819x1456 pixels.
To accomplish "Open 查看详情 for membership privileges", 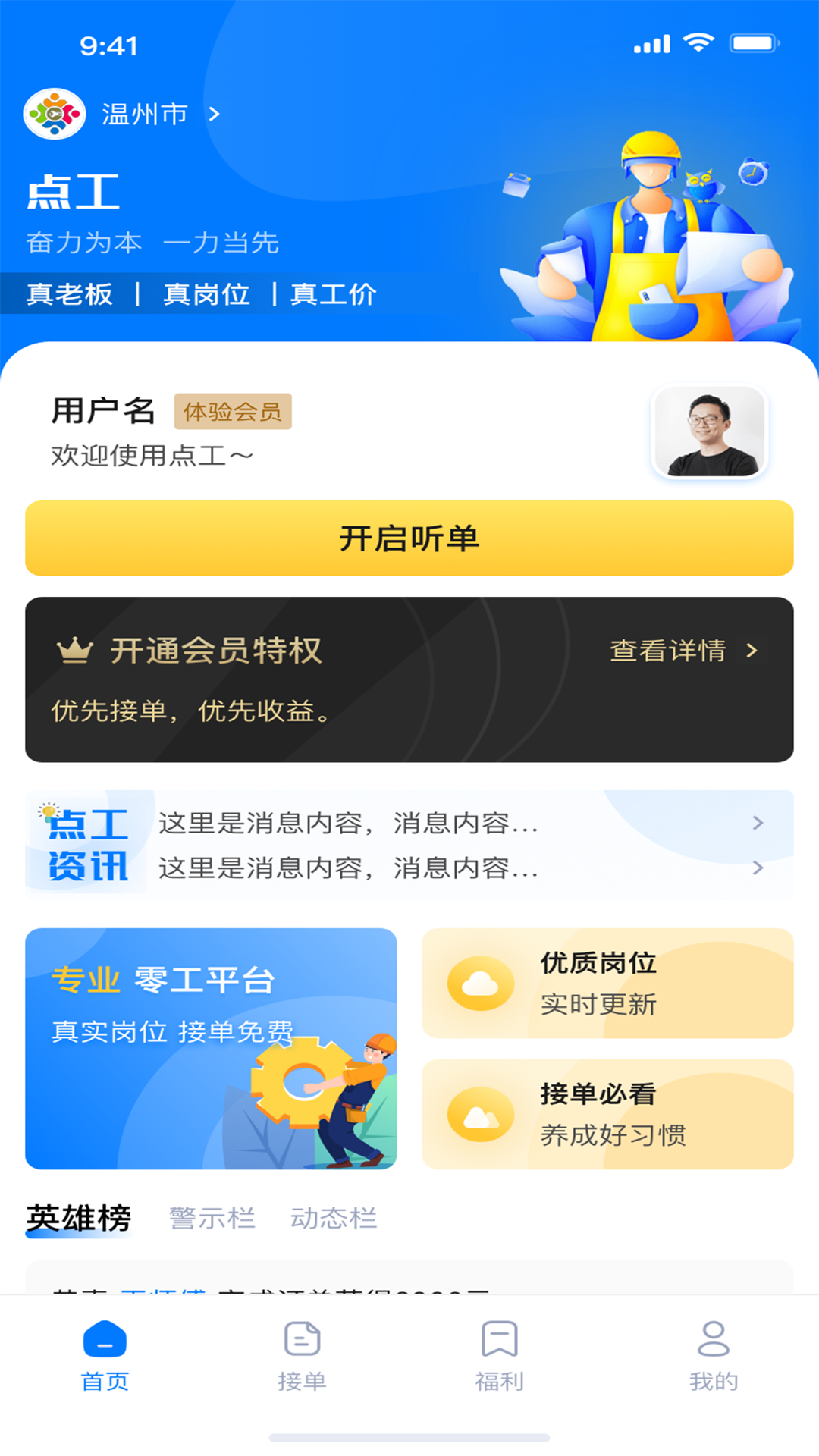I will (x=669, y=650).
